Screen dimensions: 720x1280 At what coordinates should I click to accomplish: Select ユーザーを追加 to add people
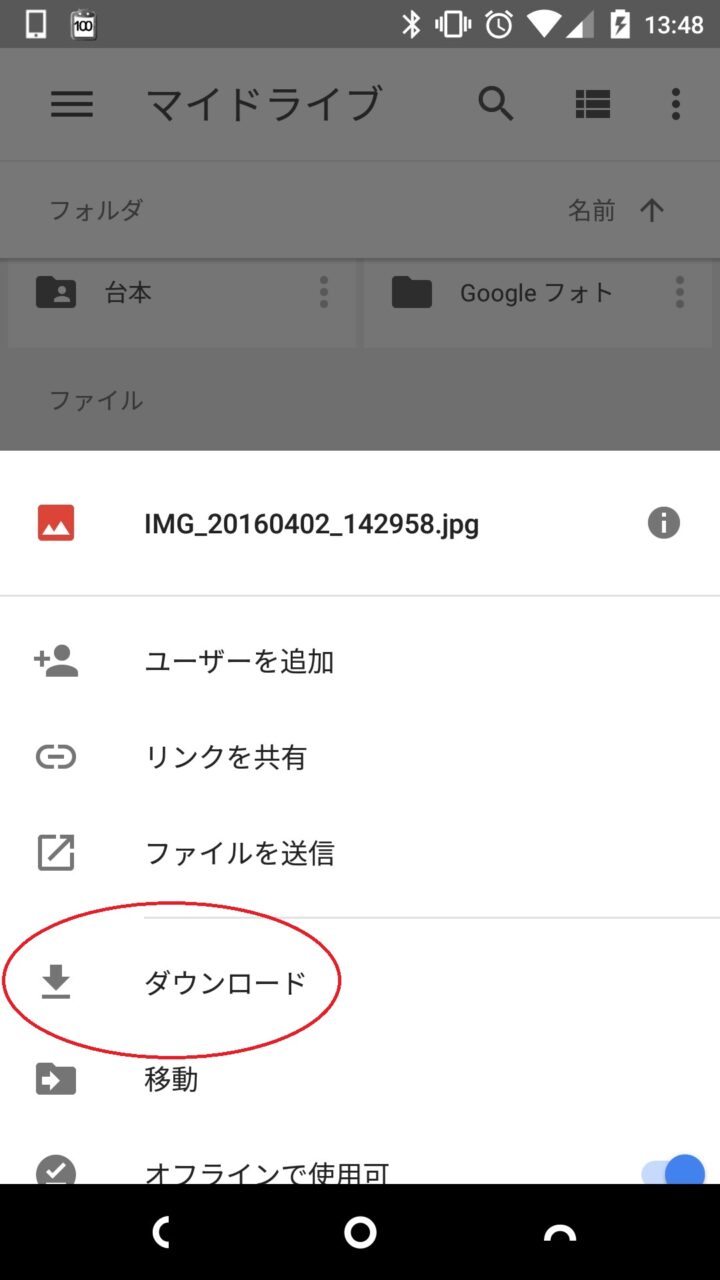(239, 661)
